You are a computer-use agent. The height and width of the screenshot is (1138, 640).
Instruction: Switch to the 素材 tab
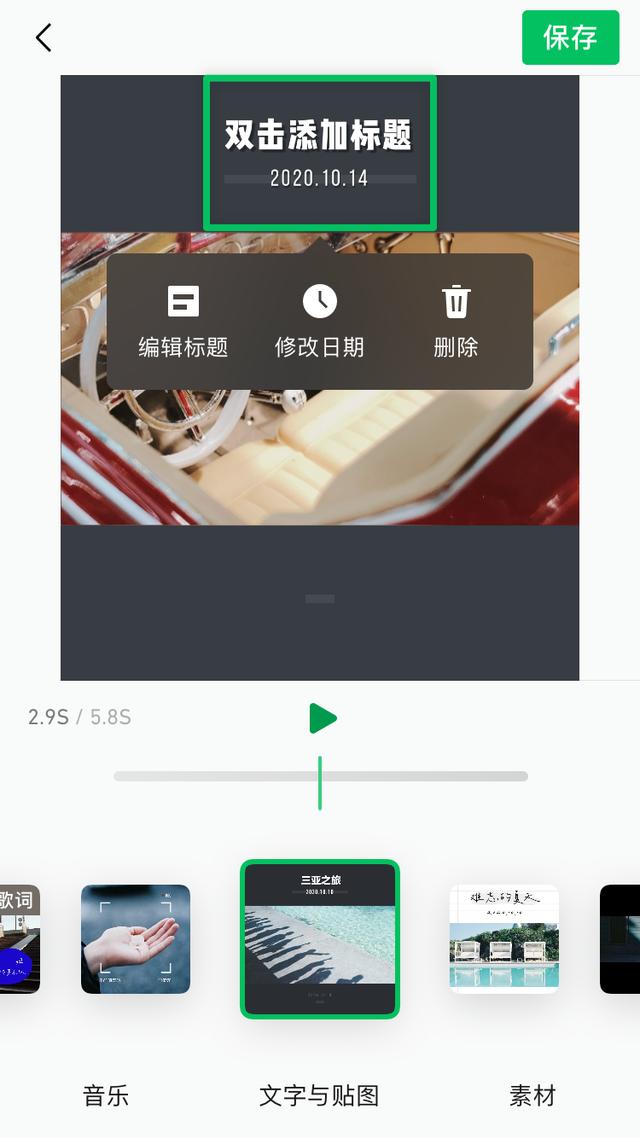[532, 1095]
